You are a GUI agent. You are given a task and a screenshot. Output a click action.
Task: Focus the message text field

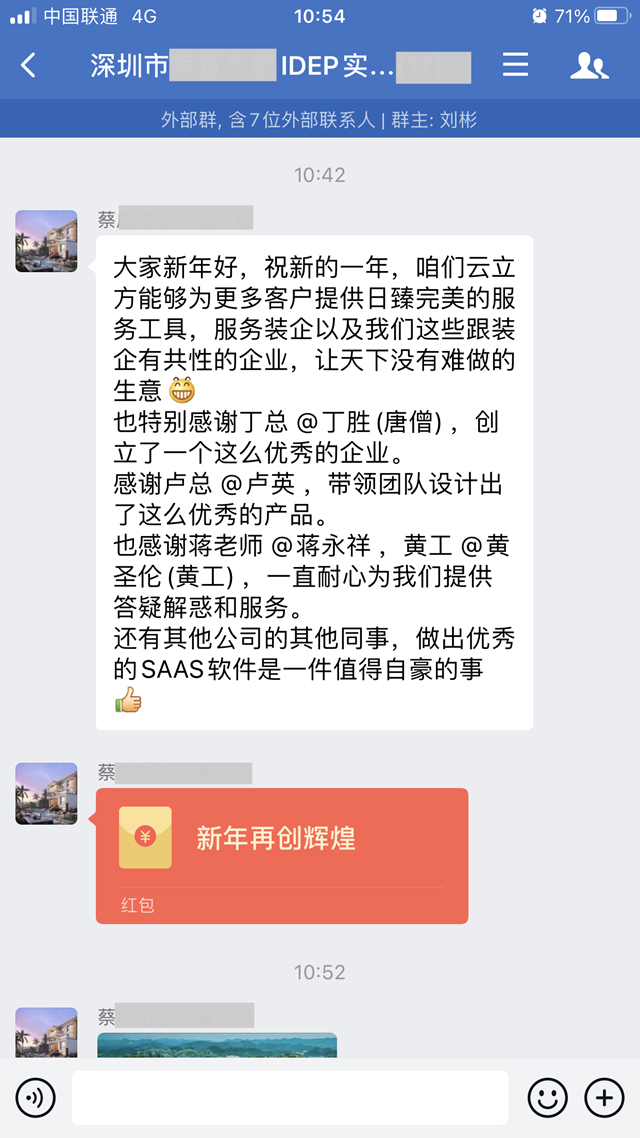(x=289, y=1098)
